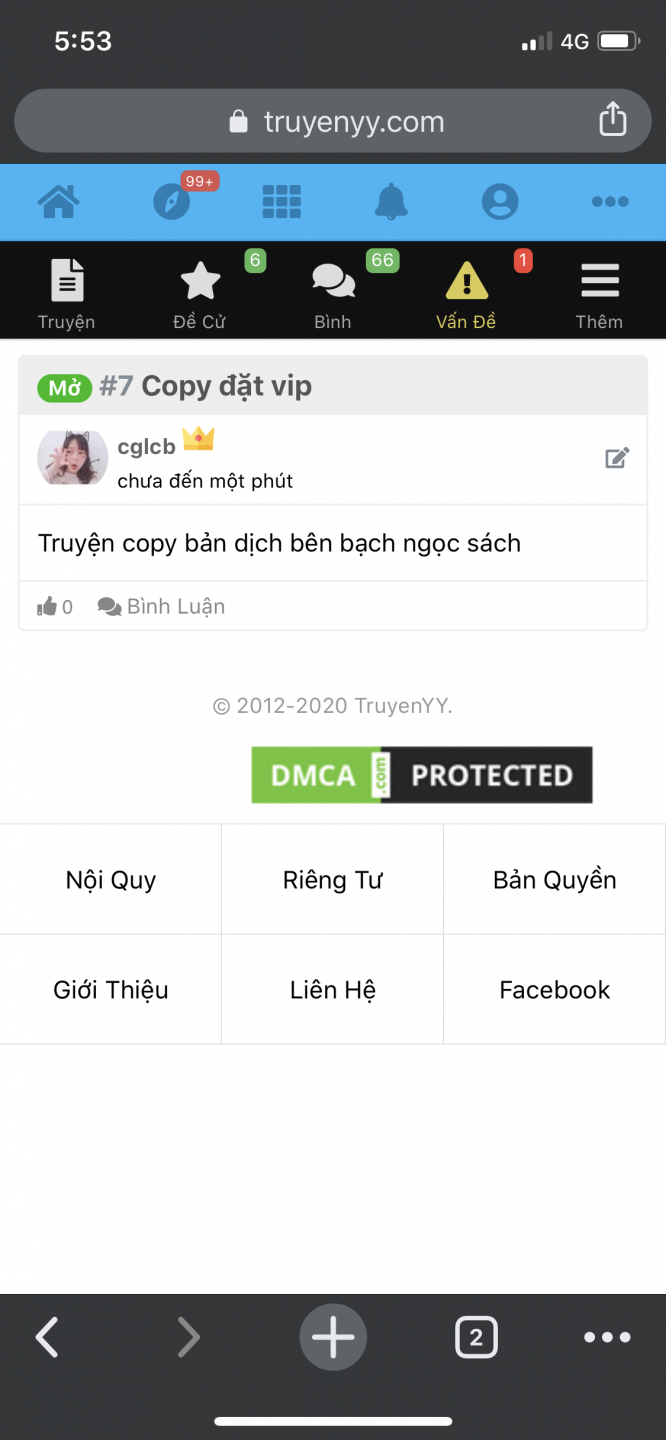The image size is (666, 1440).
Task: Open a new browser tab
Action: (333, 1337)
